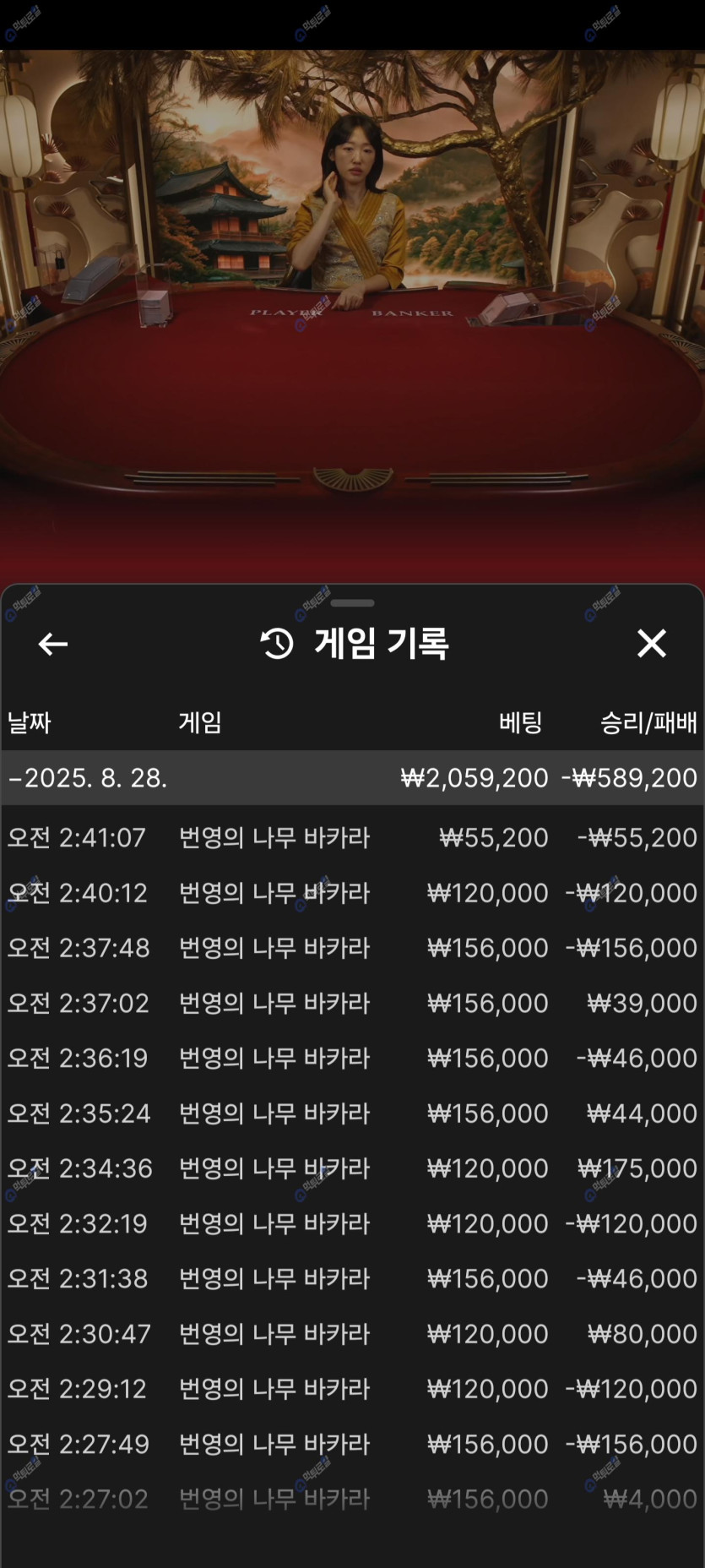Open the 2:41:07 game record
This screenshot has height=1568, width=705.
[352, 838]
